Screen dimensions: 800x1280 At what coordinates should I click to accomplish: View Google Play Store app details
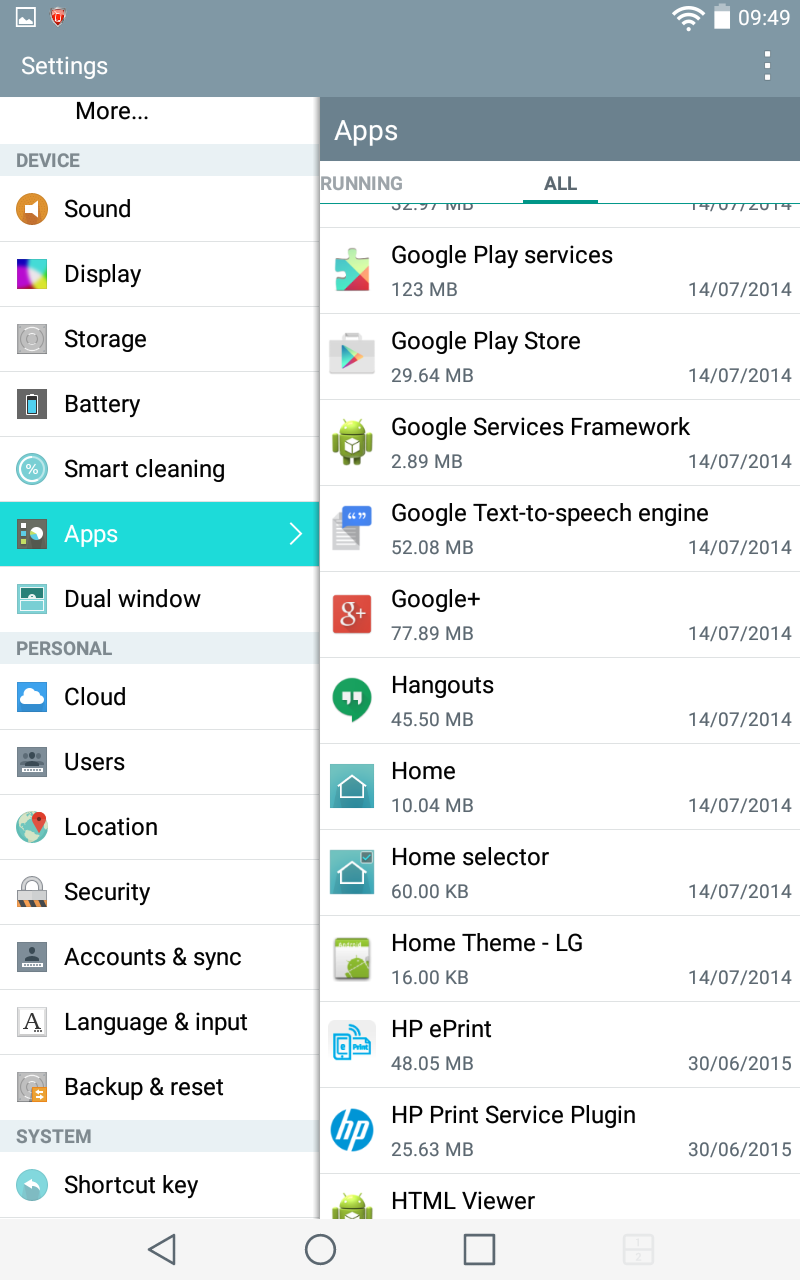point(560,356)
